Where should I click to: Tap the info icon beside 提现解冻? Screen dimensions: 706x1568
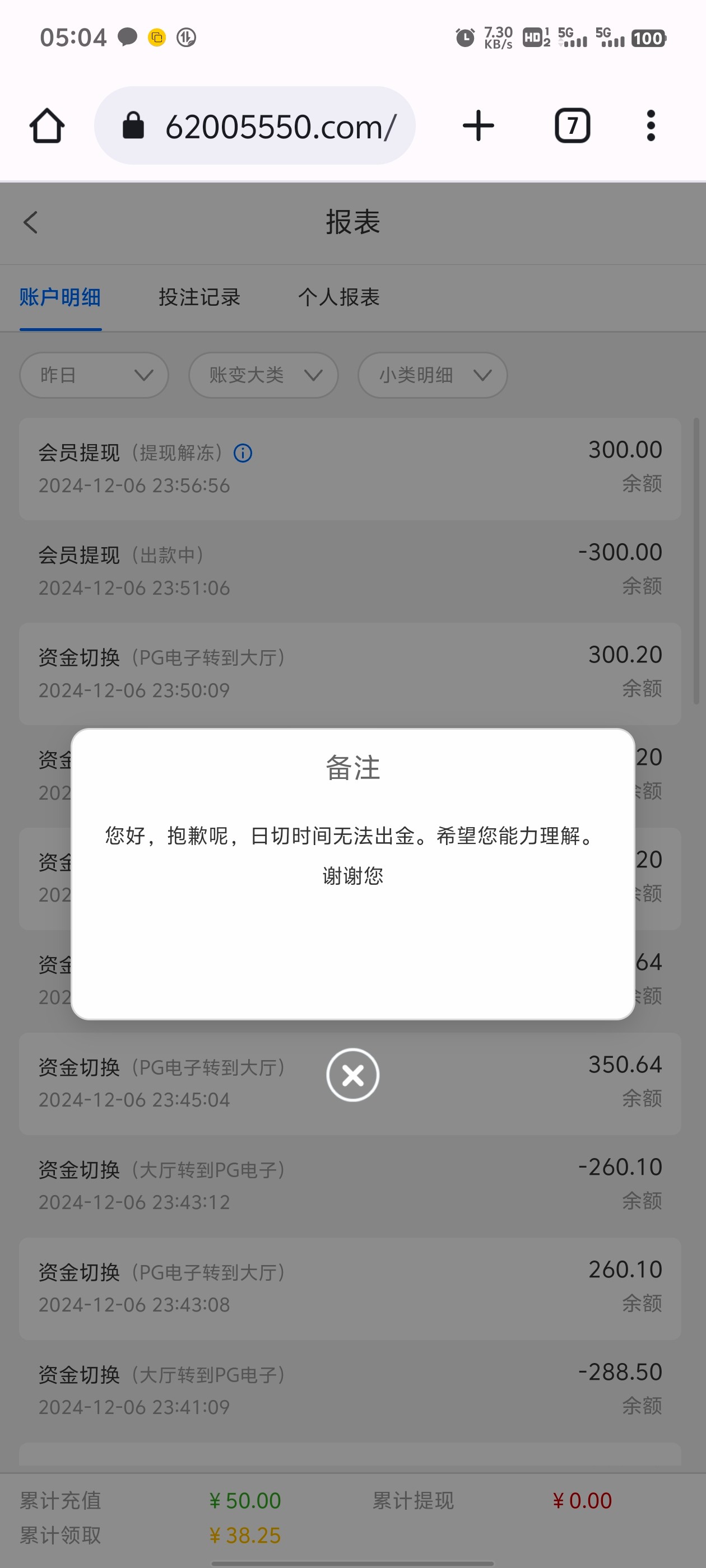(243, 453)
